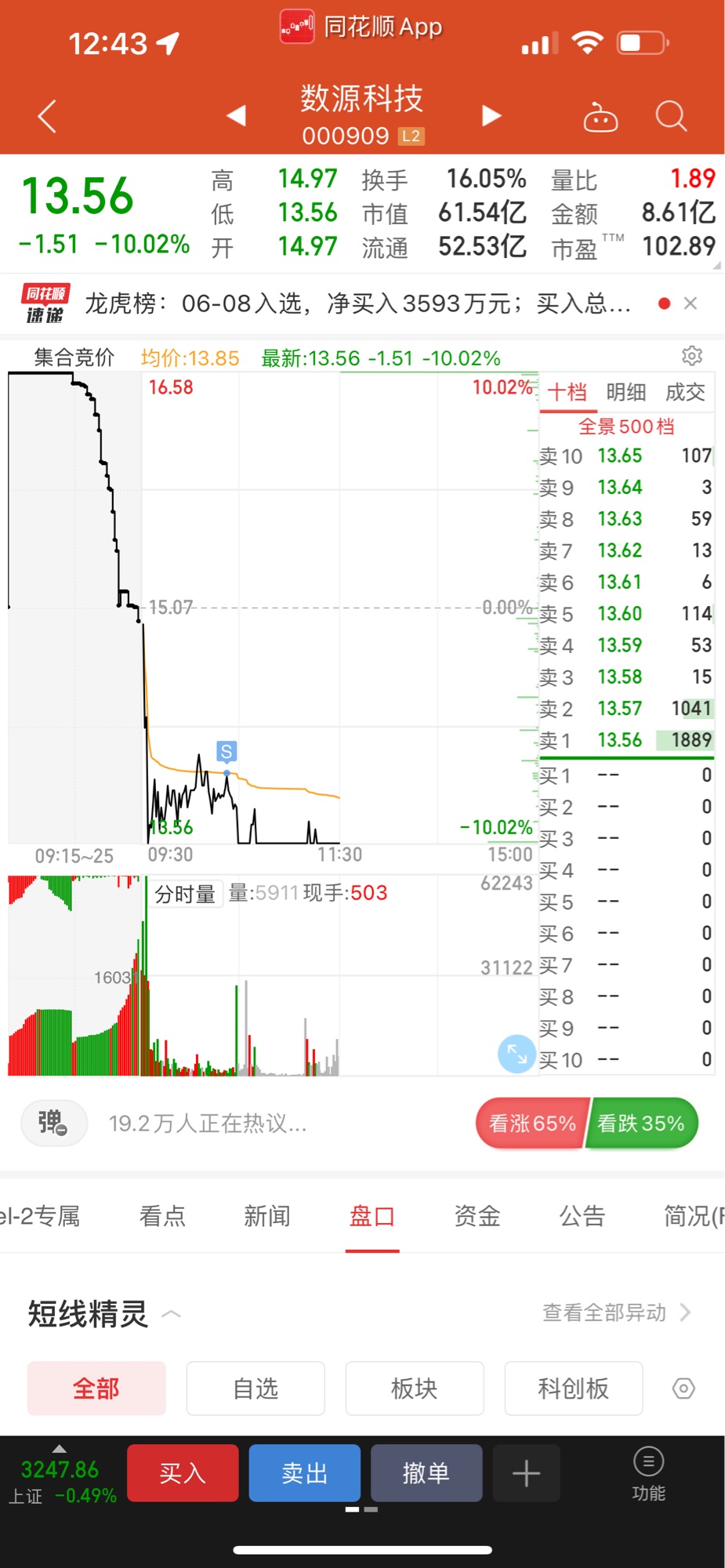Open the 功能 menu
Screen dimensions: 725x1568
click(x=648, y=1474)
